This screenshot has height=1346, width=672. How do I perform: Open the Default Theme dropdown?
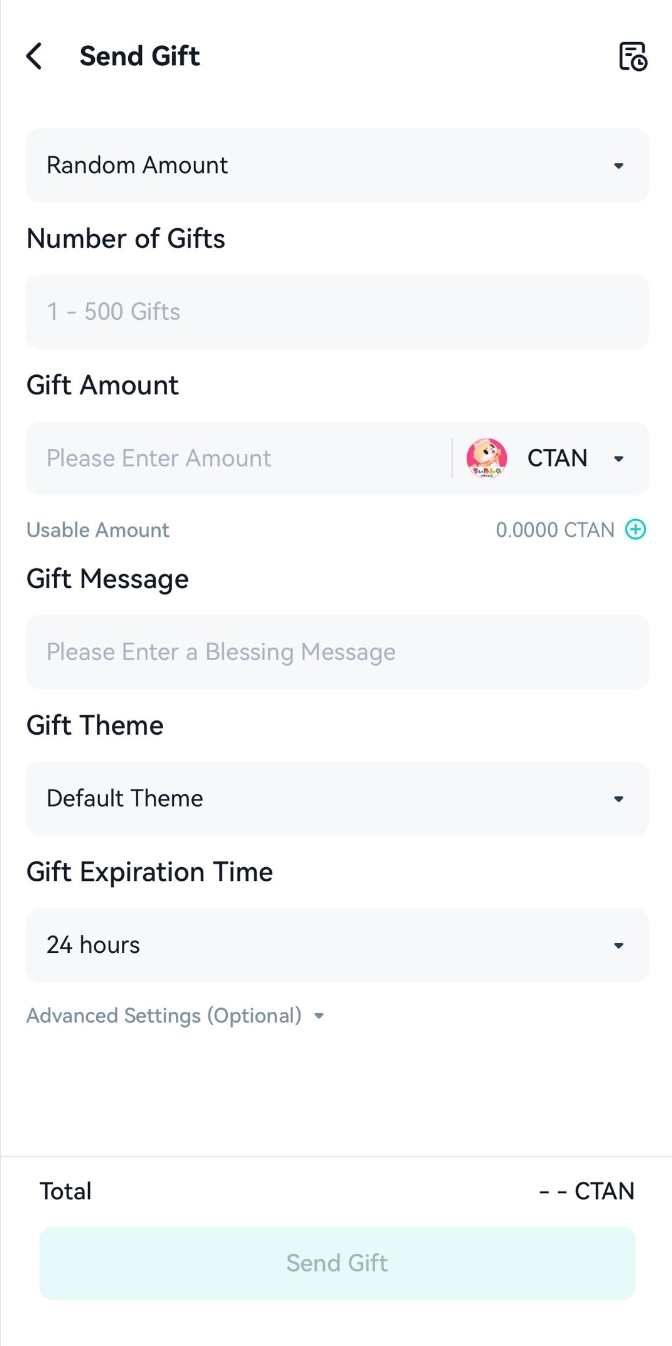click(x=337, y=798)
